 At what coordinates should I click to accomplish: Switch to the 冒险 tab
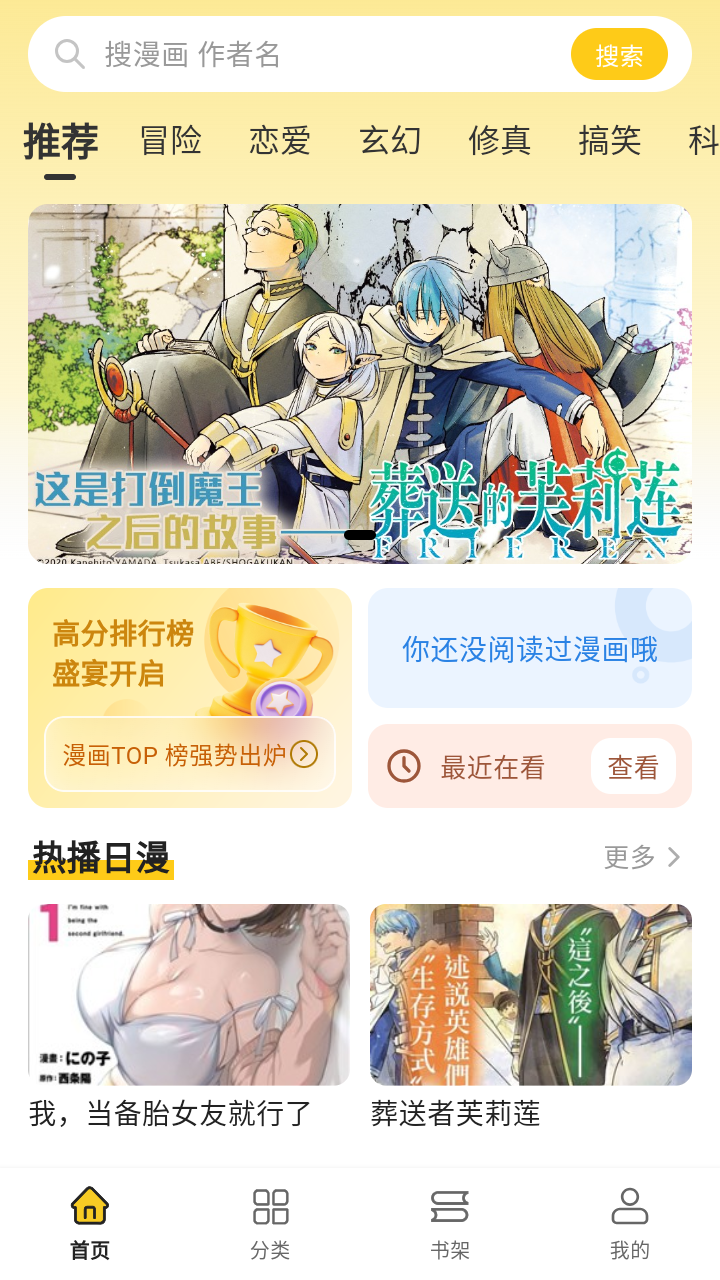point(172,141)
